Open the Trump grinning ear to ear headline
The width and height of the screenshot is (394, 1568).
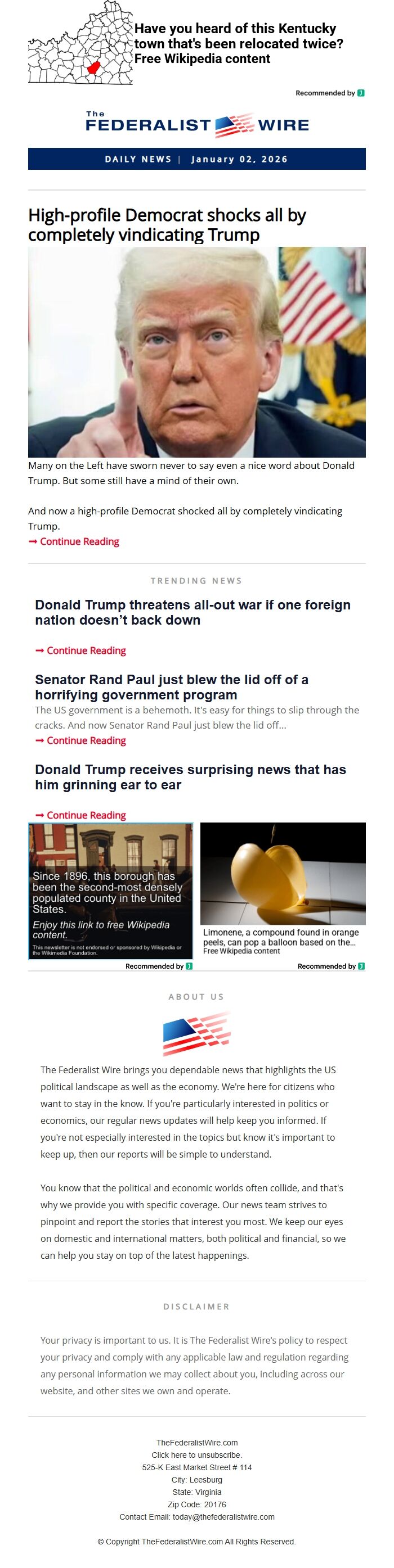click(x=190, y=777)
